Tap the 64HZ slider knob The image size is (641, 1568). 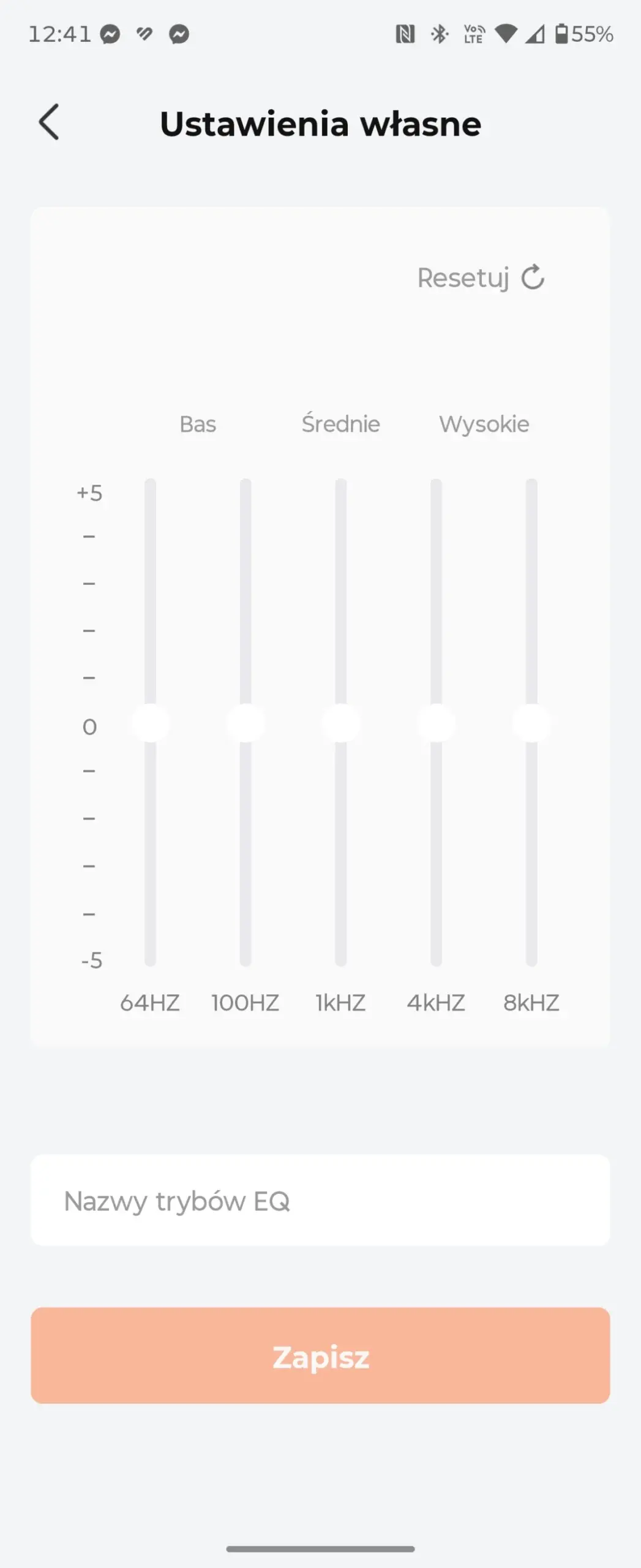(151, 723)
